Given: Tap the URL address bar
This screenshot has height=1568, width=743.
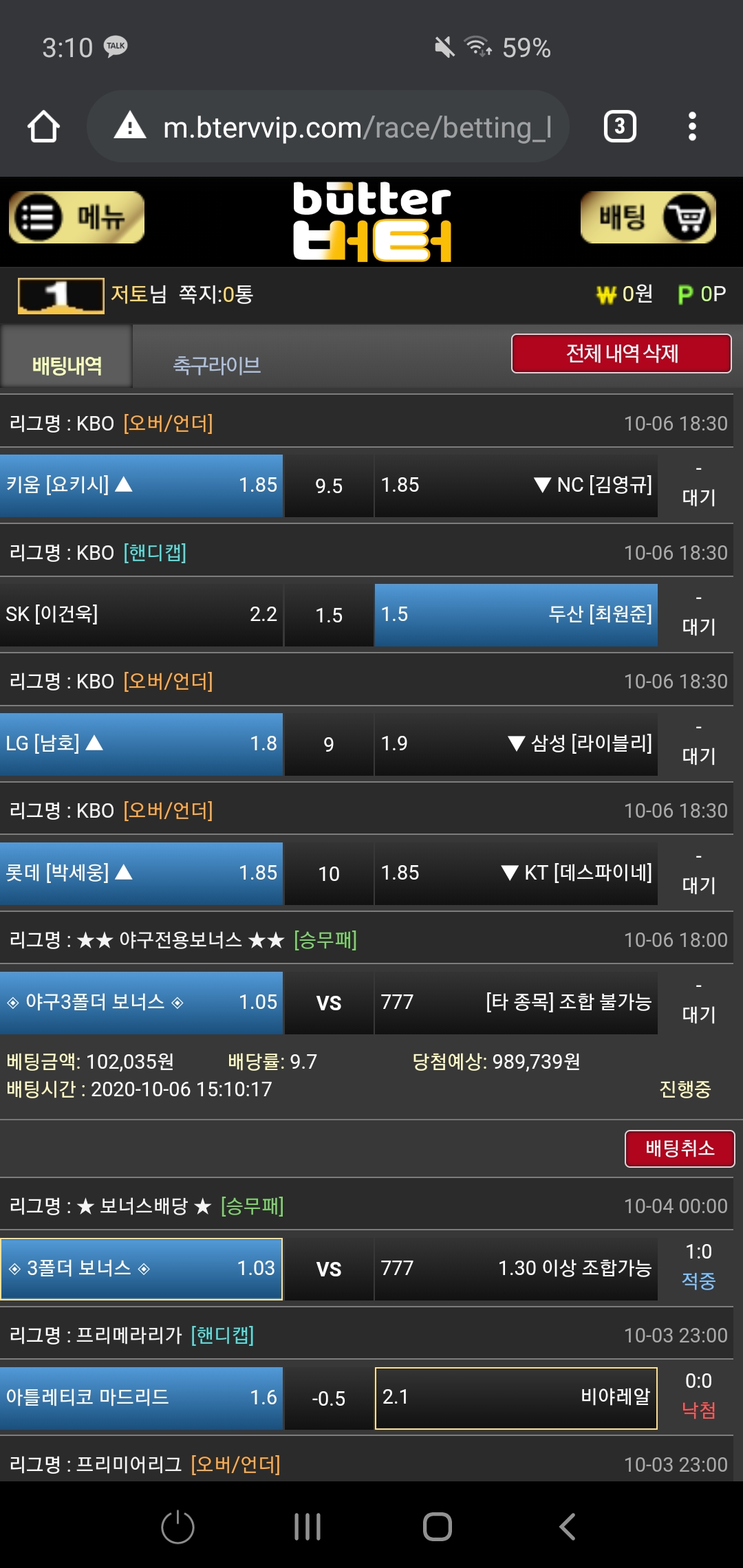Looking at the screenshot, I should (x=344, y=127).
